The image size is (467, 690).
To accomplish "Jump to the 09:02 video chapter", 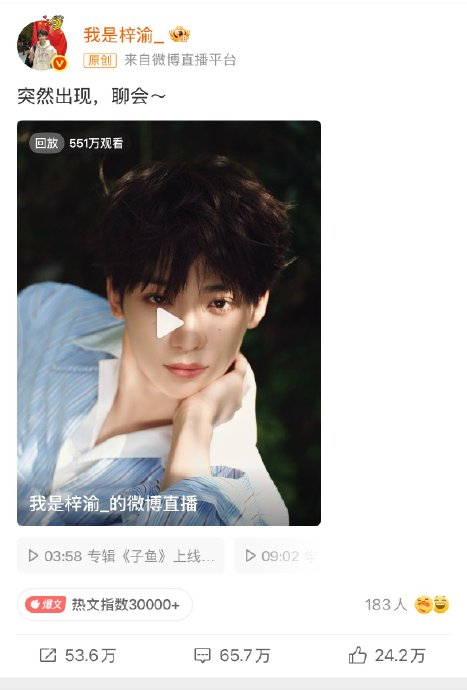I will 278,556.
